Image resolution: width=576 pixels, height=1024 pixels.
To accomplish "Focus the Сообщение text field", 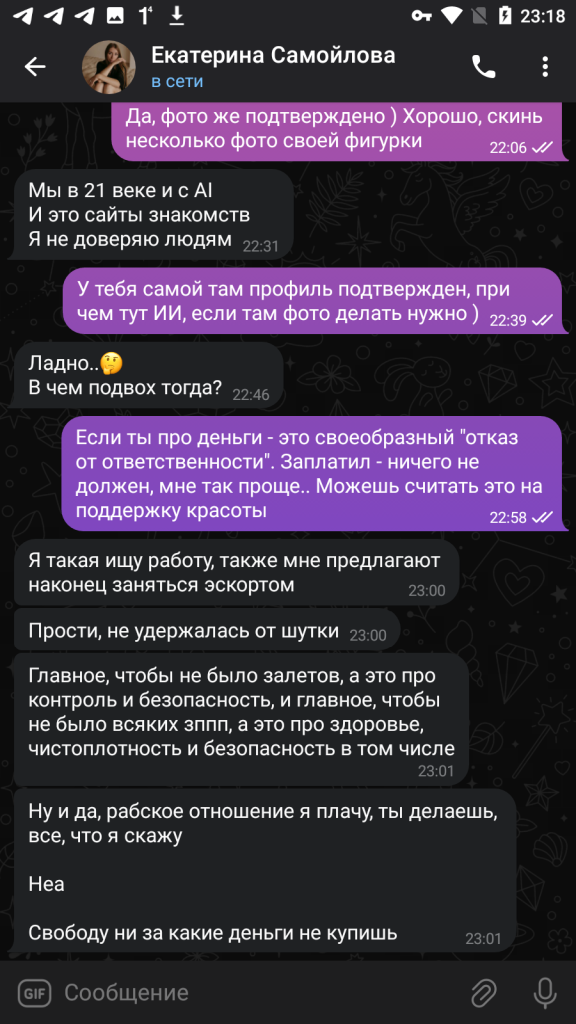I will pyautogui.click(x=261, y=993).
